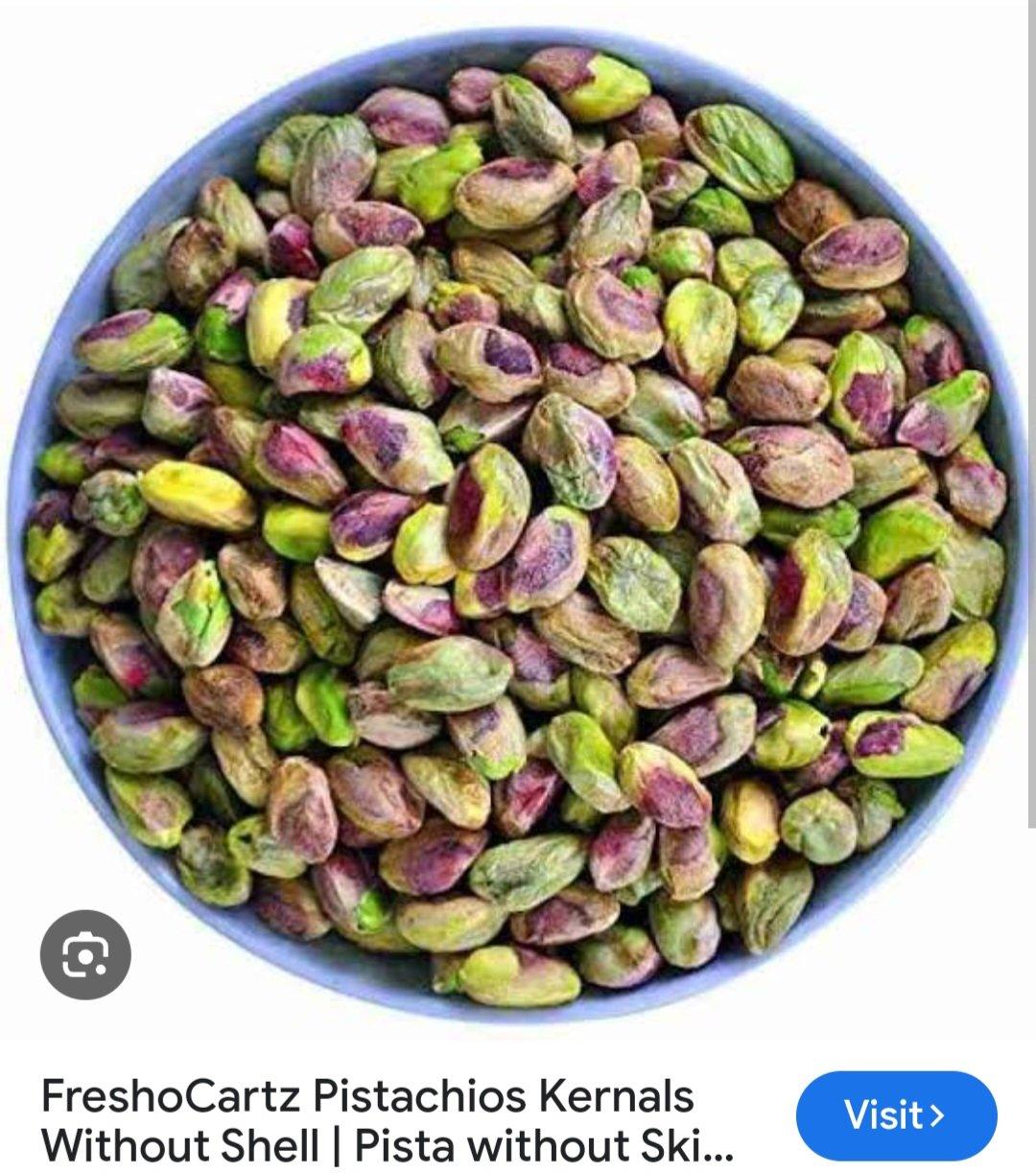This screenshot has height=1173, width=1036.
Task: Tap the pistachio bowl image
Action: (518, 518)
